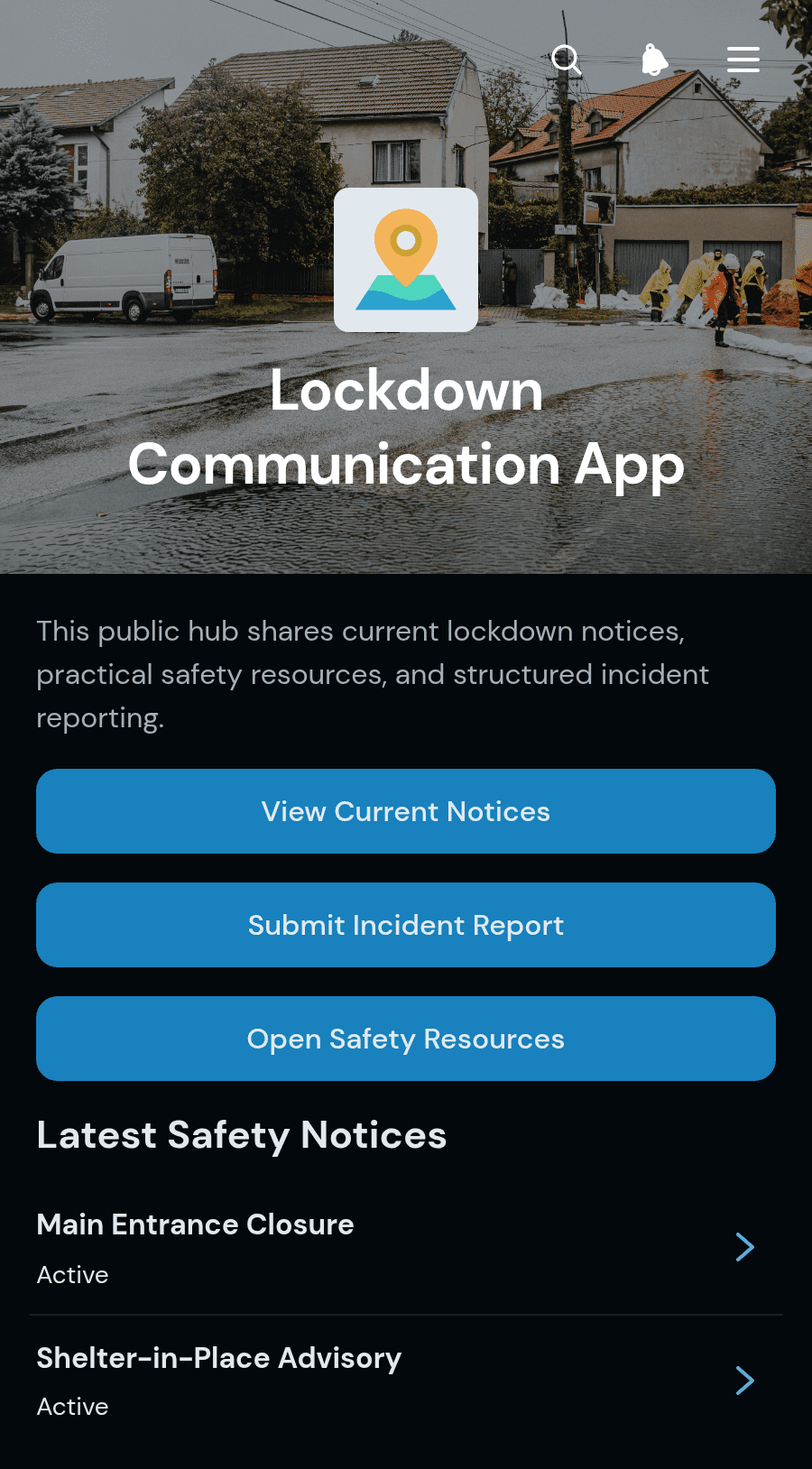
Task: Open the notifications bell
Action: (x=655, y=60)
